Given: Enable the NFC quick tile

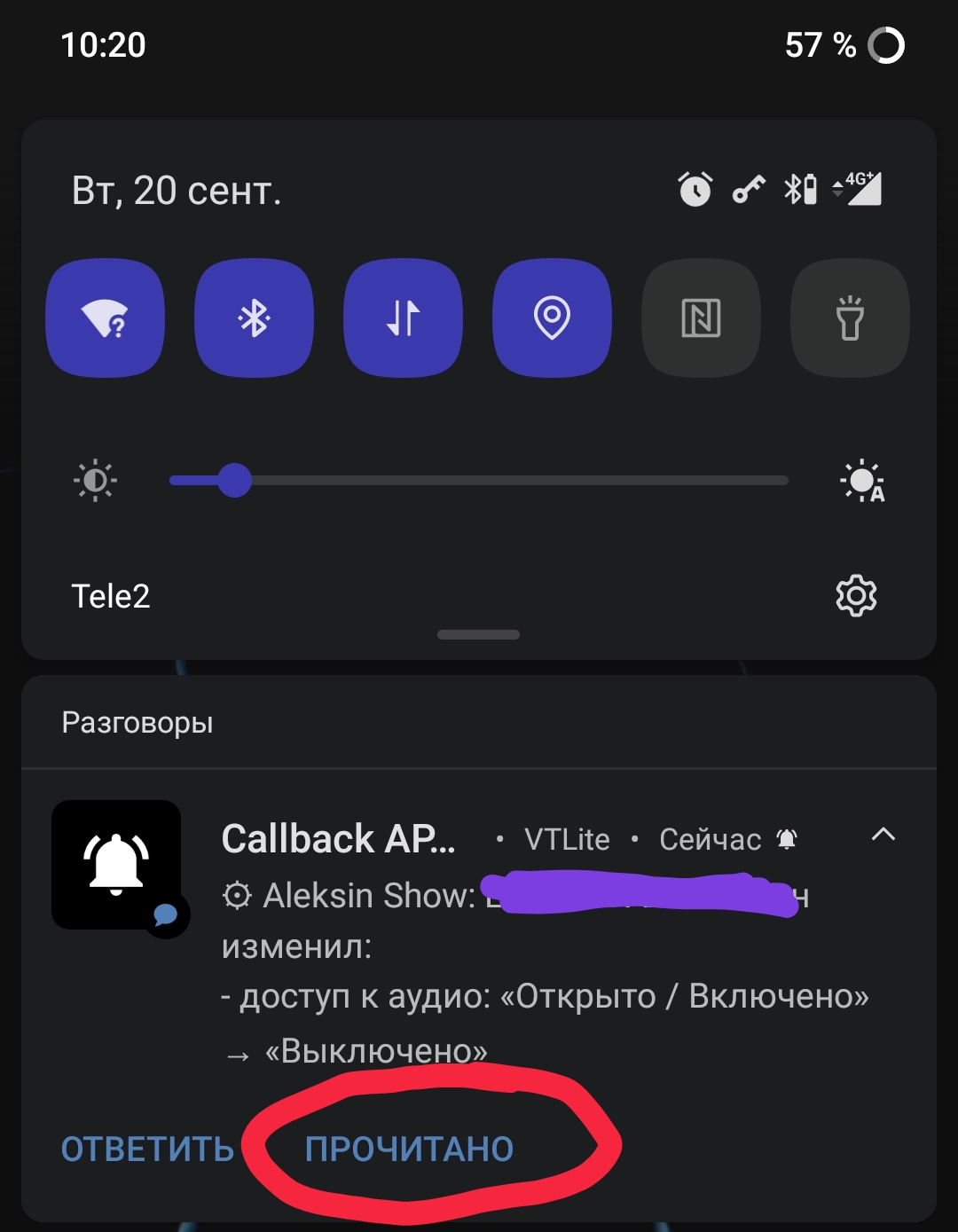Looking at the screenshot, I should (x=701, y=318).
